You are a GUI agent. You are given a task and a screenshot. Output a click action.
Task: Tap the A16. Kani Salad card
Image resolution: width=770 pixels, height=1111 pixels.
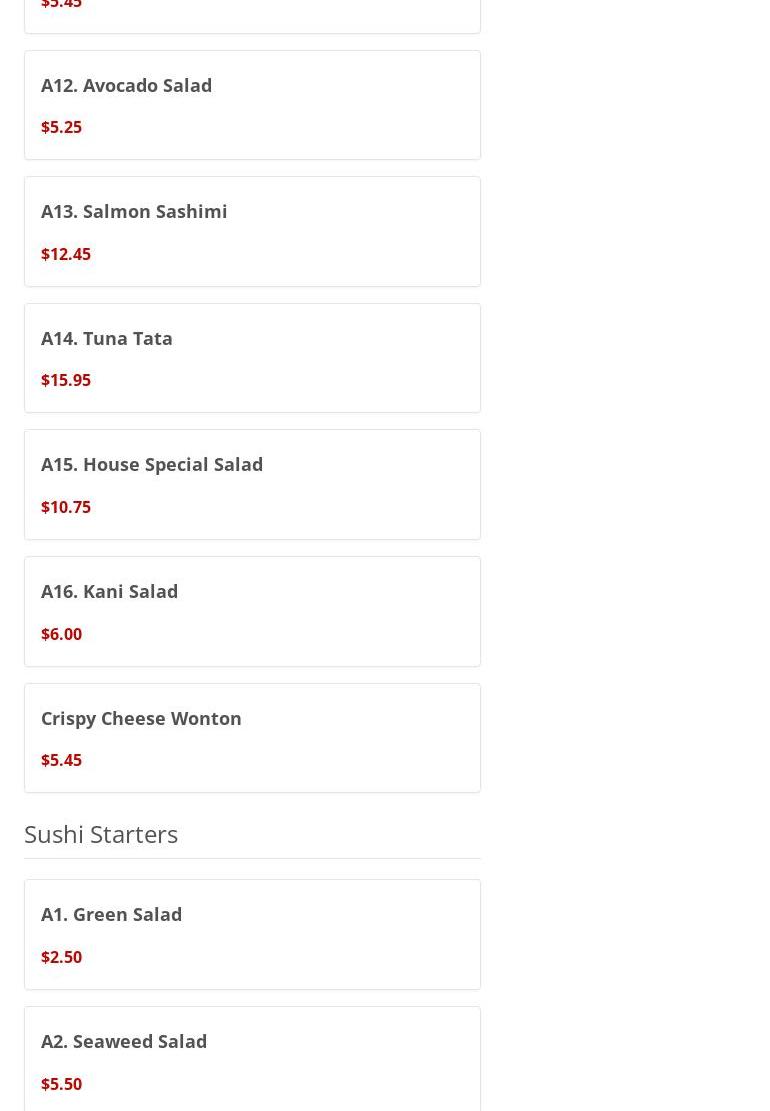tap(252, 611)
